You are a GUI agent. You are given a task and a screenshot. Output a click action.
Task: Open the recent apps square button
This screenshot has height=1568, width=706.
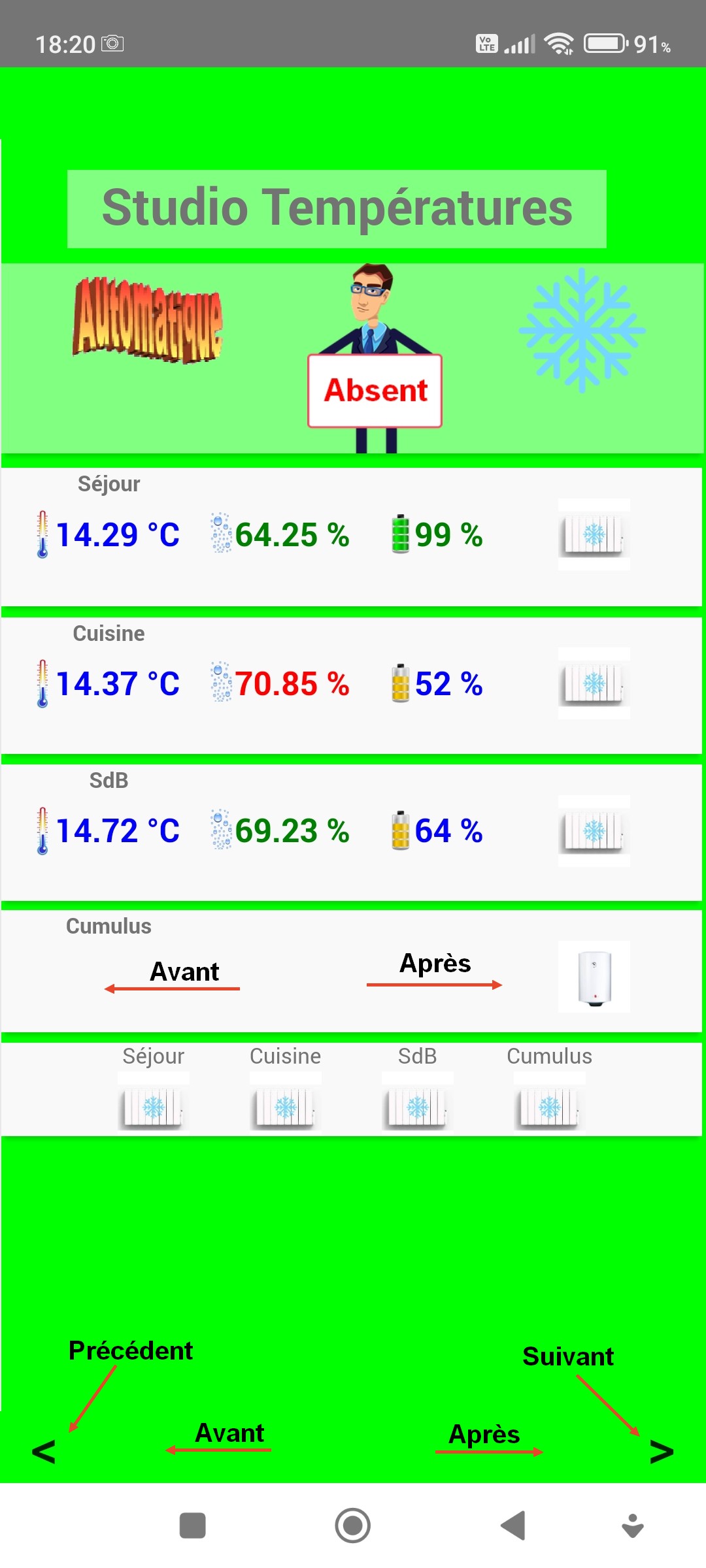[x=192, y=1526]
